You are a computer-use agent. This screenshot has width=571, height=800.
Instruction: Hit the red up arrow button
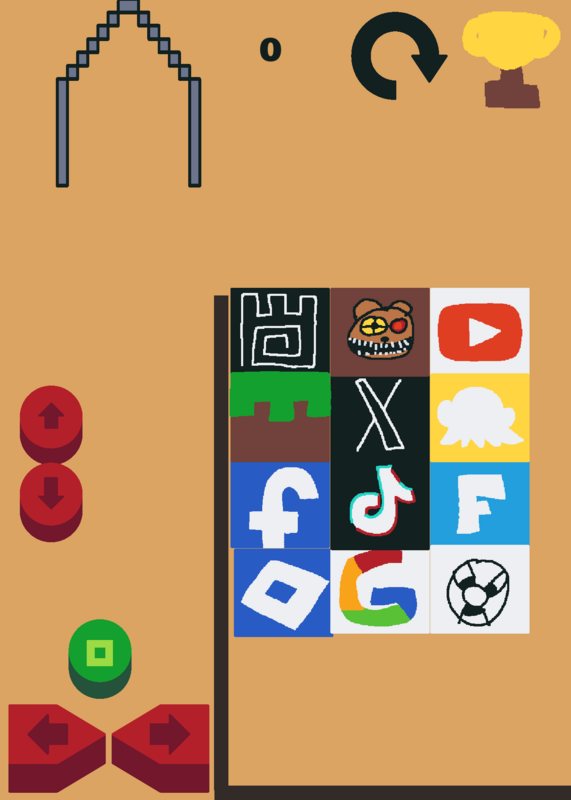[51, 423]
